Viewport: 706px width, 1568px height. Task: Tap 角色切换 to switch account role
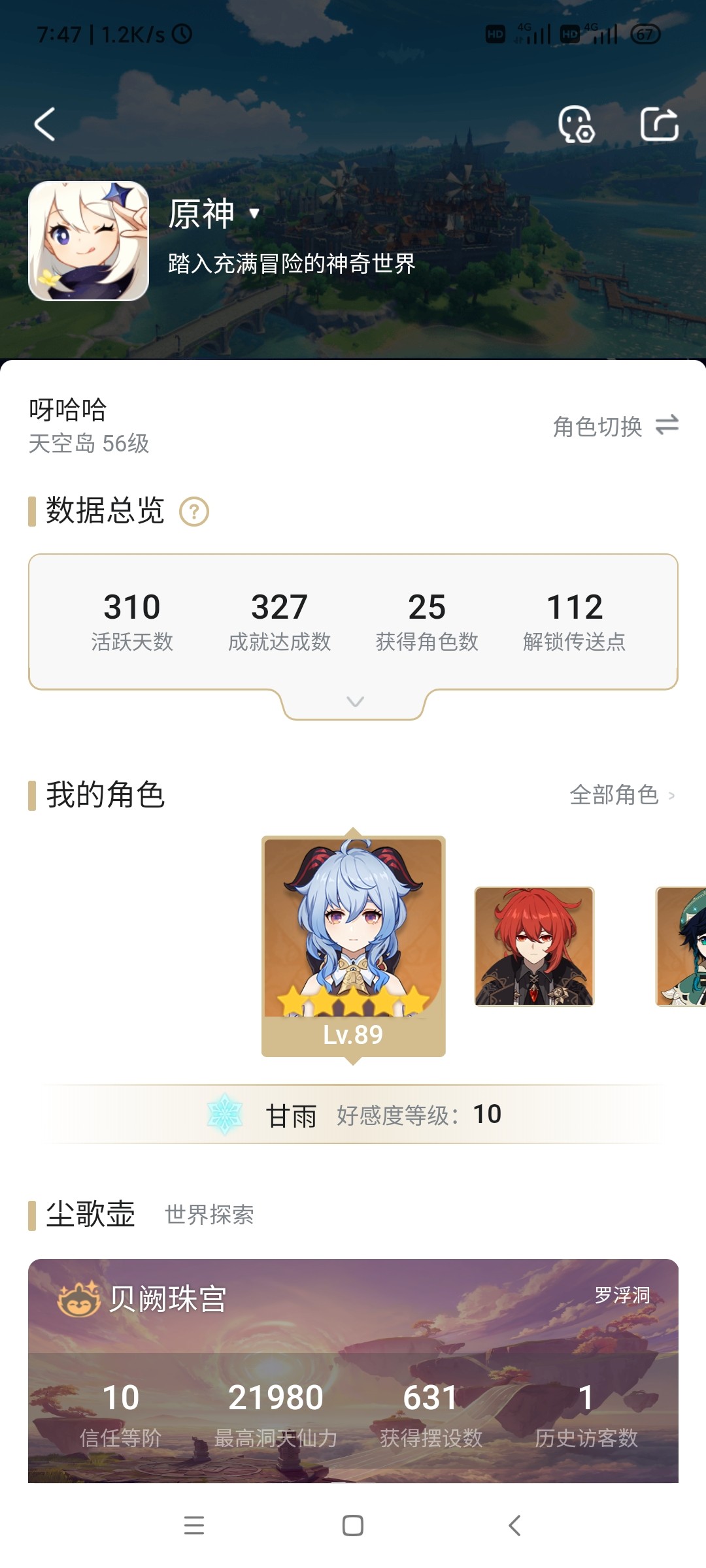coord(615,426)
